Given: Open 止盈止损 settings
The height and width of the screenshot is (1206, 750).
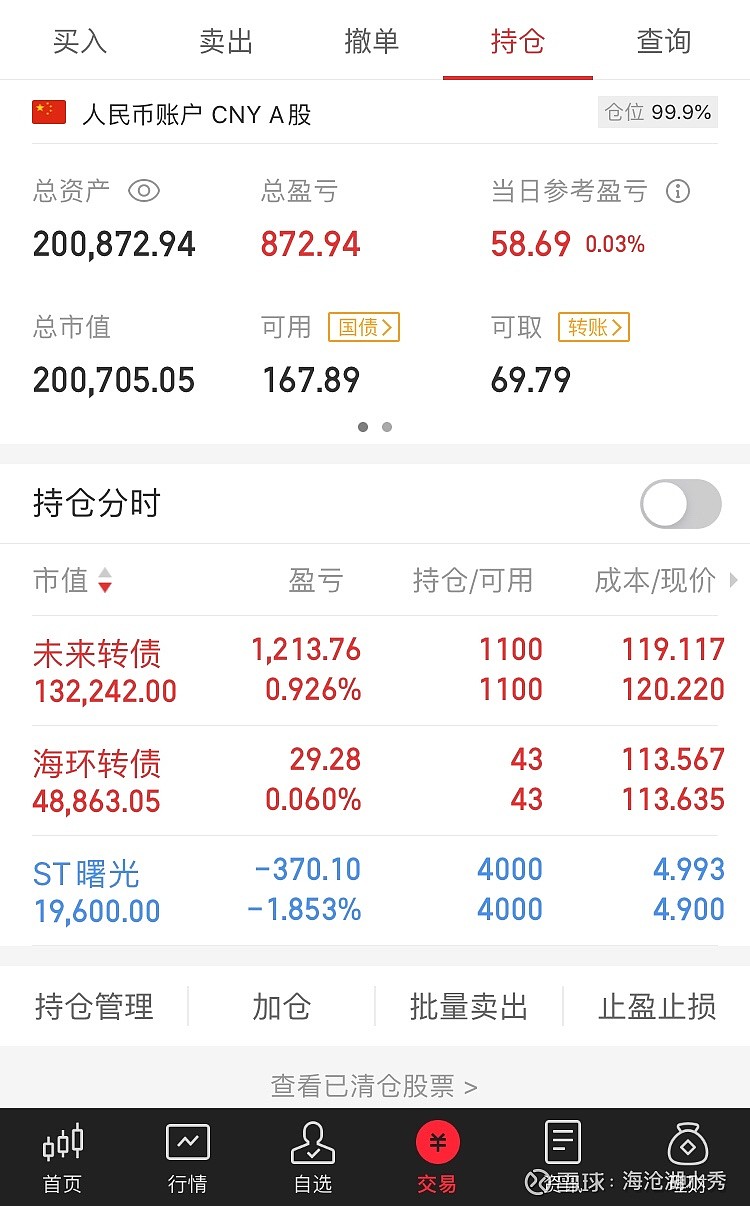Looking at the screenshot, I should [657, 1006].
